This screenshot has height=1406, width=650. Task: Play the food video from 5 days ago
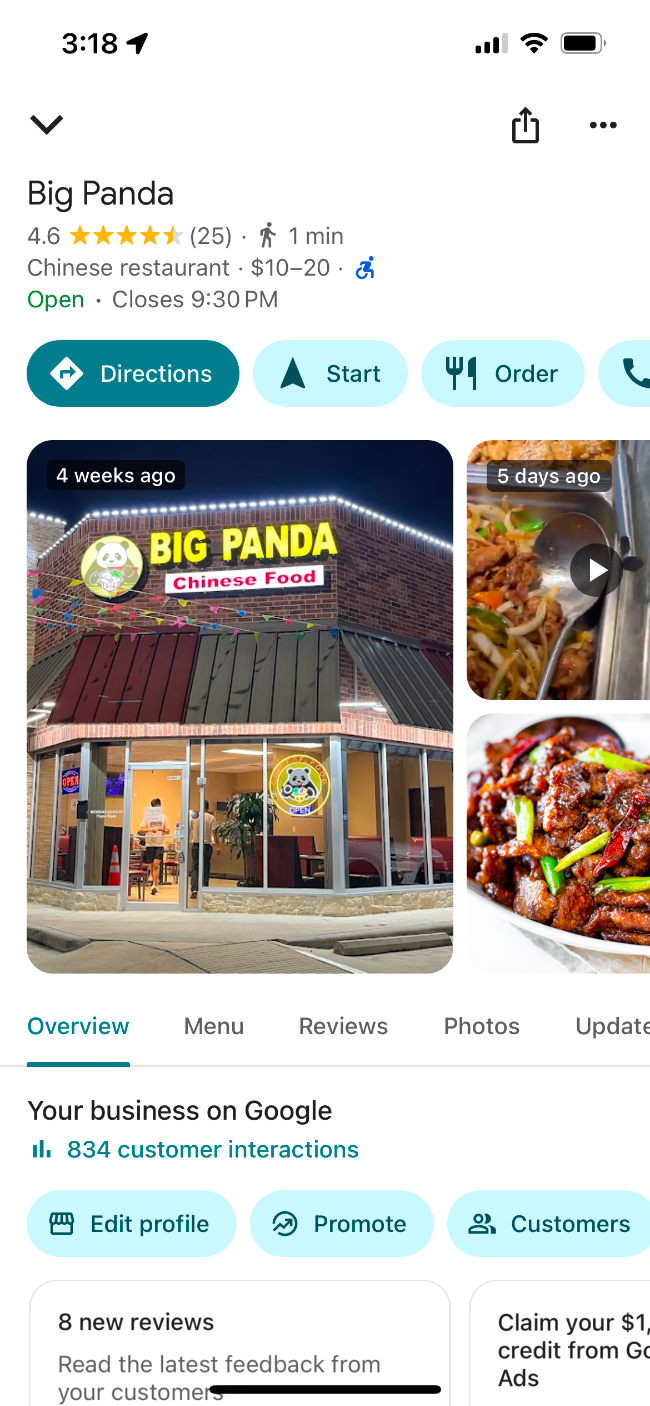[596, 570]
